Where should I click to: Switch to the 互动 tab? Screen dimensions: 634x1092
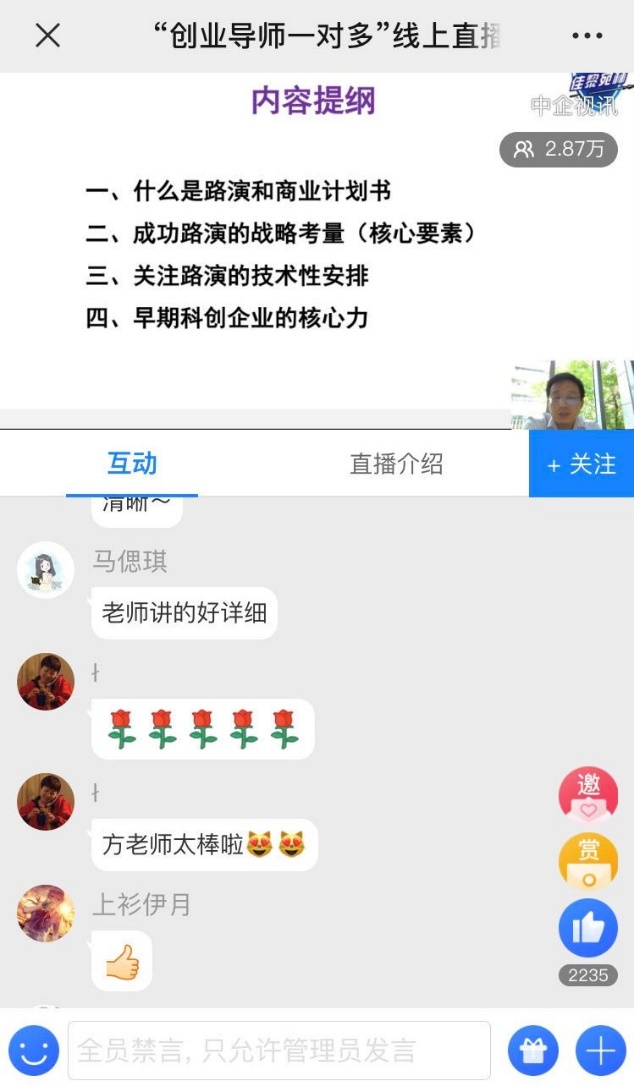tap(132, 464)
